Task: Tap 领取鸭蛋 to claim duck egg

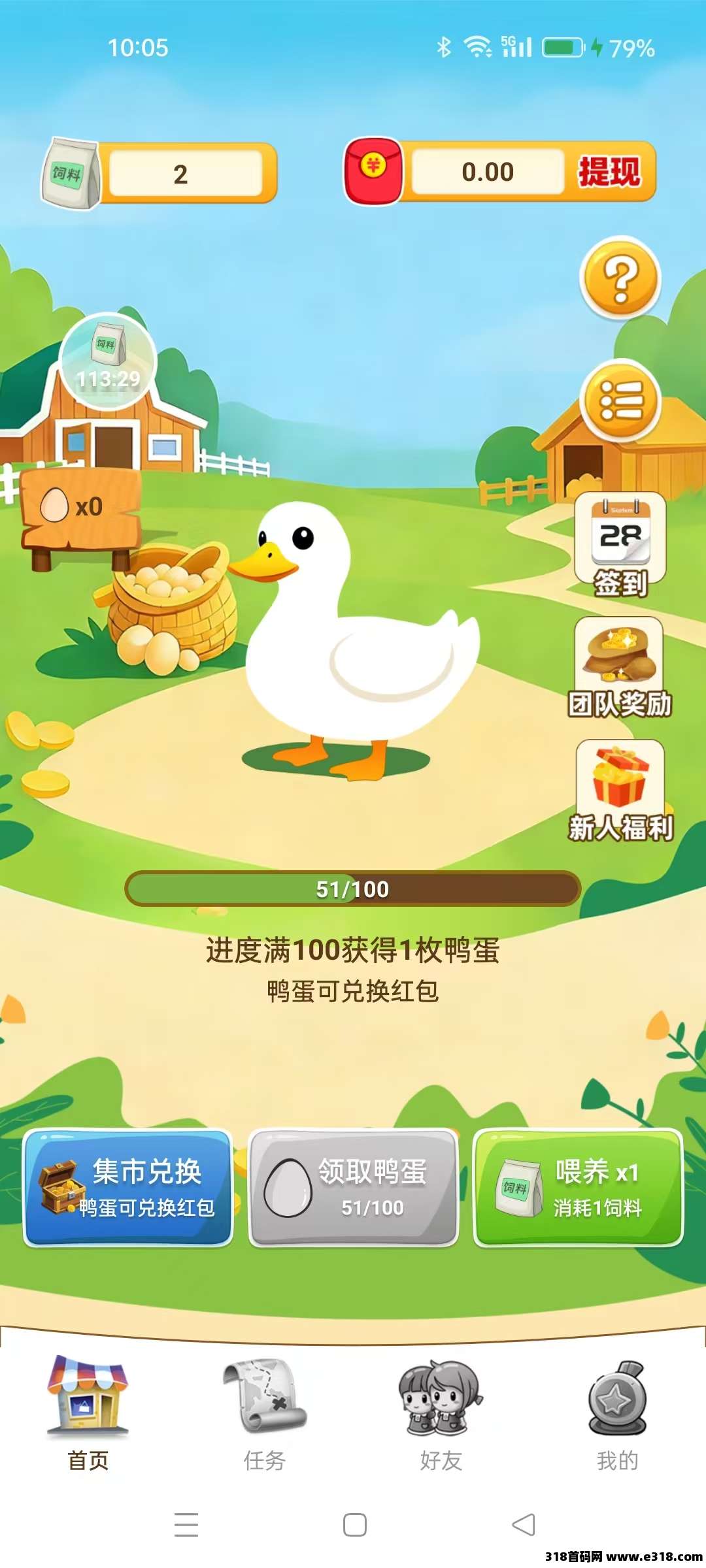Action: click(353, 1187)
